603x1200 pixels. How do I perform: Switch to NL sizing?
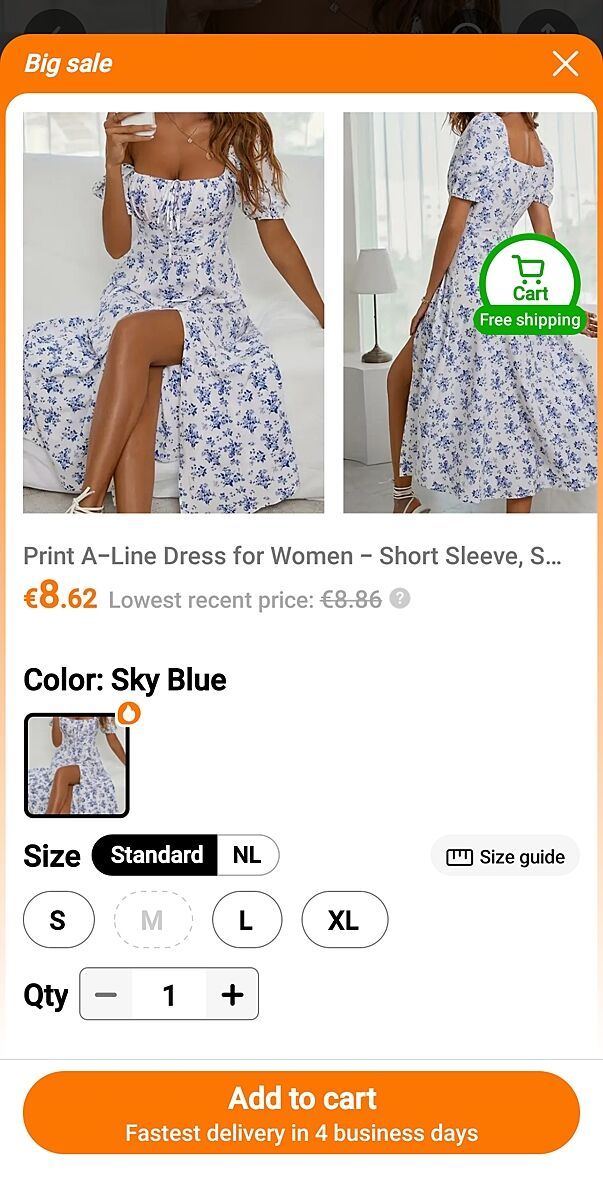(x=247, y=855)
